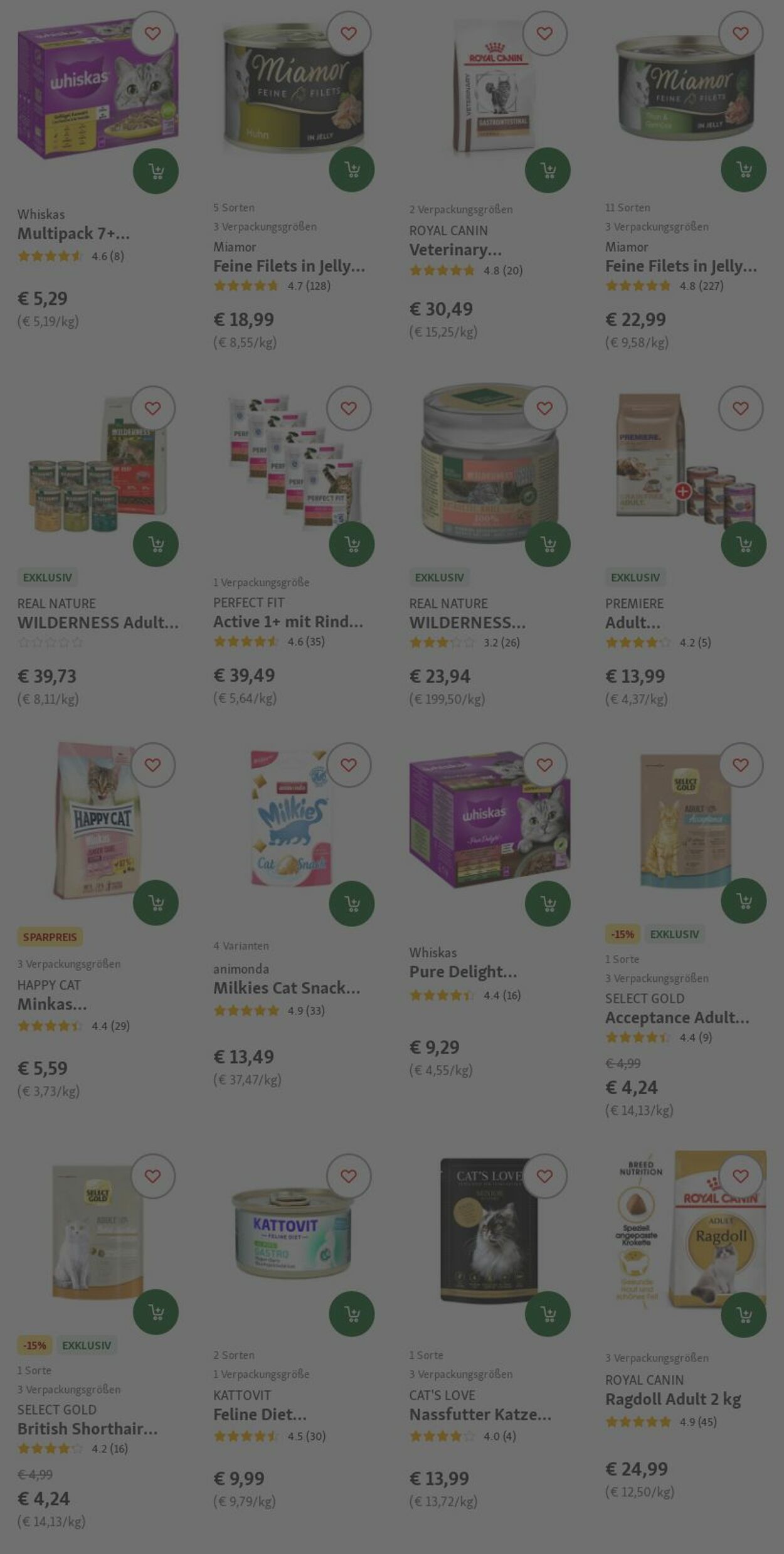The image size is (784, 1554).
Task: Add Whiskas Pure Delight to cart
Action: point(548,903)
